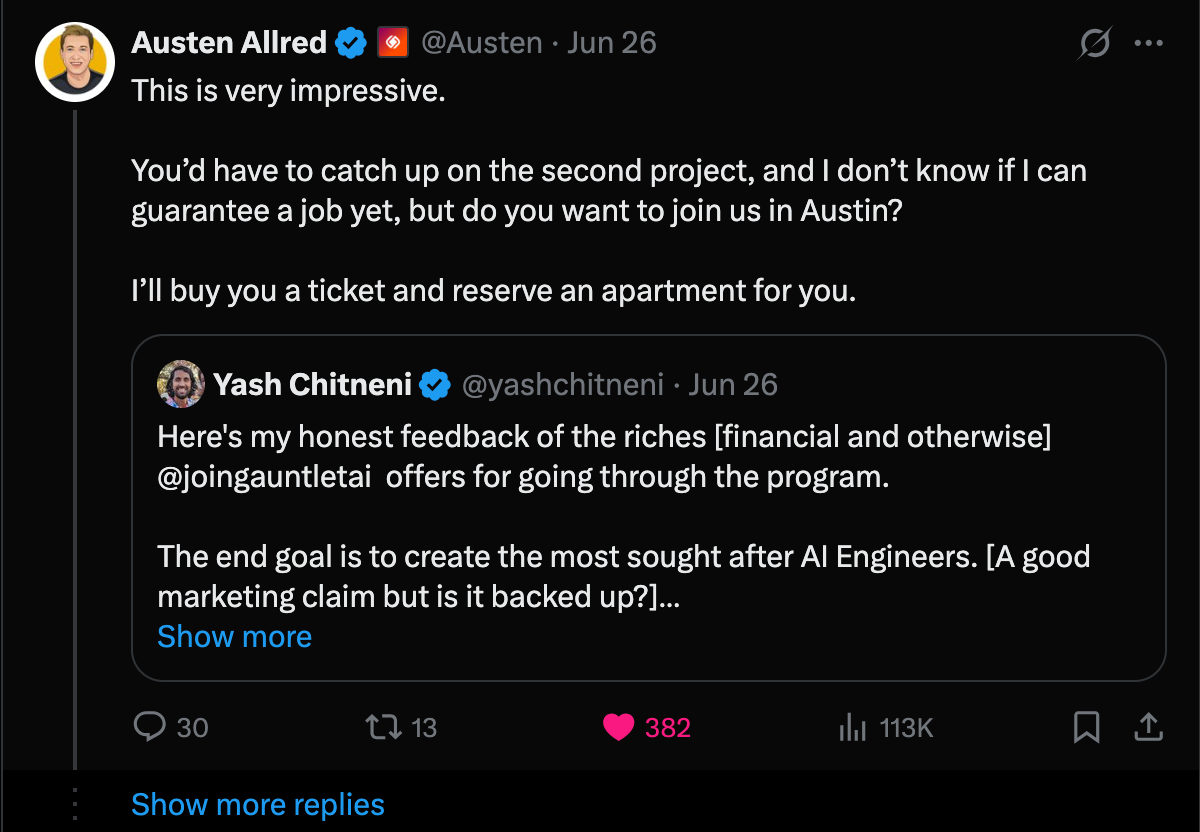View analytics for the 113K views
The image size is (1200, 832).
pos(886,727)
